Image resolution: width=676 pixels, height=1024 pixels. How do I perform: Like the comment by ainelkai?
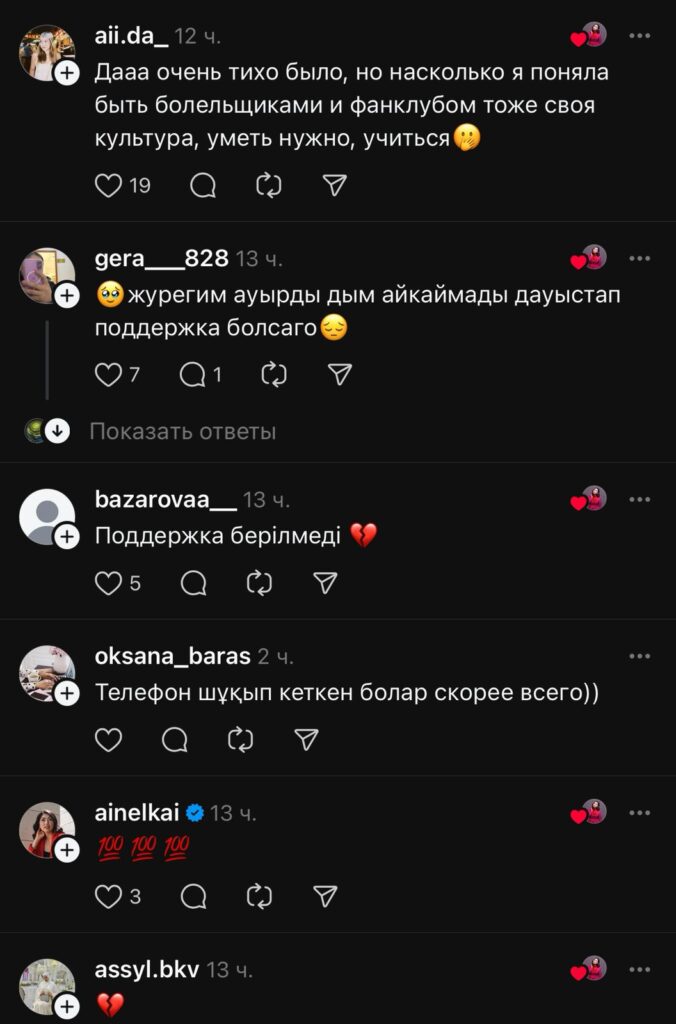click(x=107, y=896)
